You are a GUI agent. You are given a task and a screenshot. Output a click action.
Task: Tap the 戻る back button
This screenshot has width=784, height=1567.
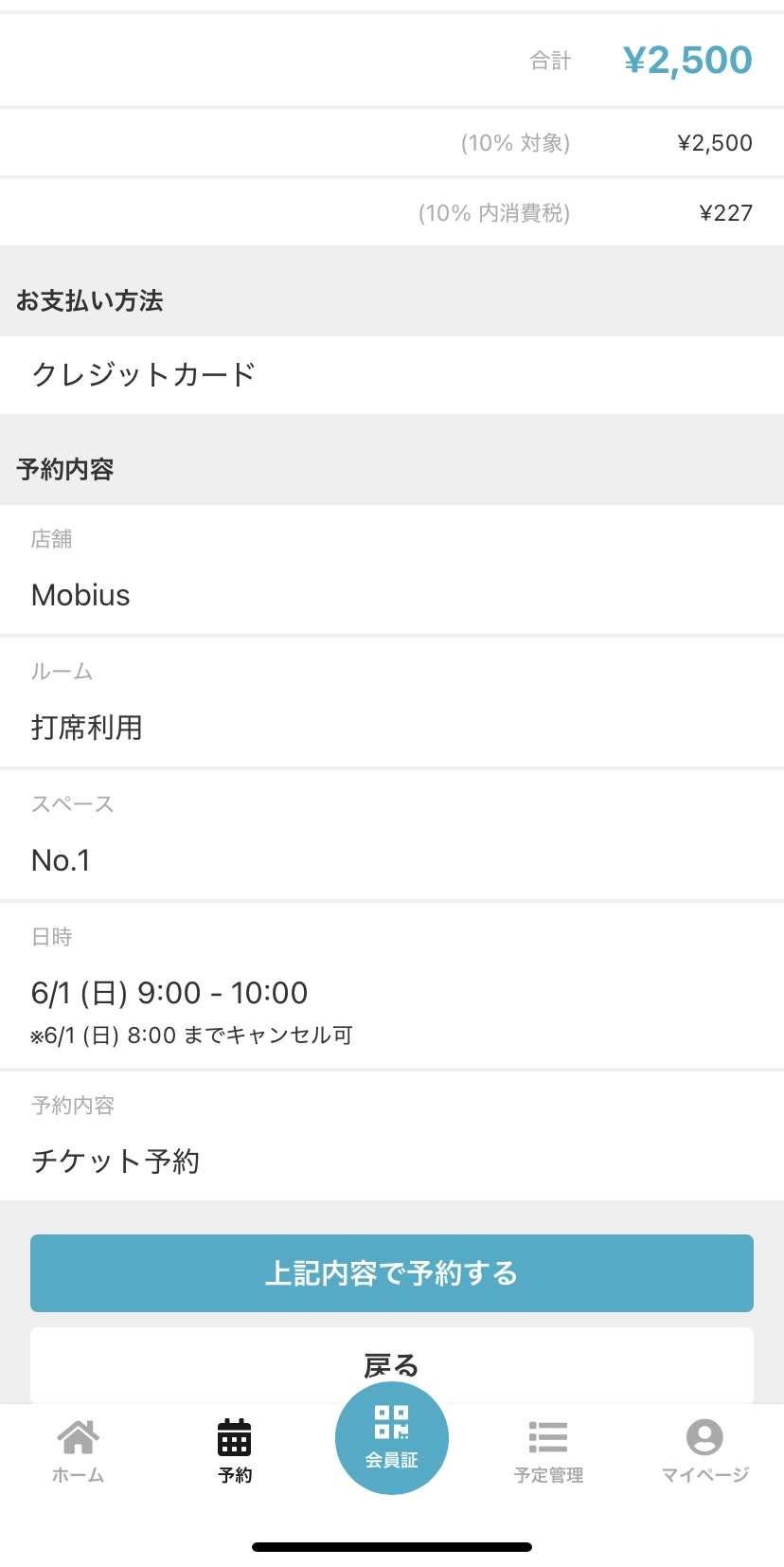coord(391,1364)
